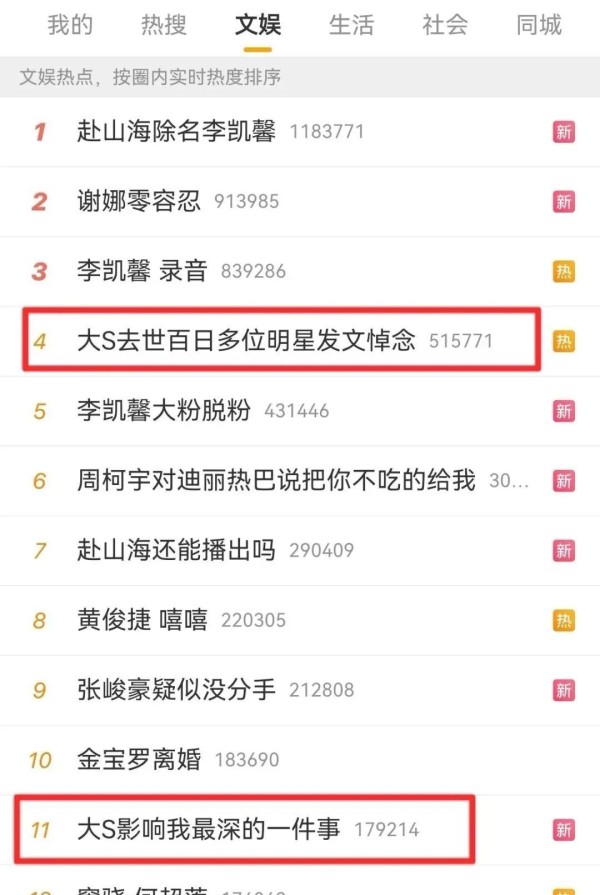
Task: Open topic 谢娜零容忍
Action: coord(139,201)
